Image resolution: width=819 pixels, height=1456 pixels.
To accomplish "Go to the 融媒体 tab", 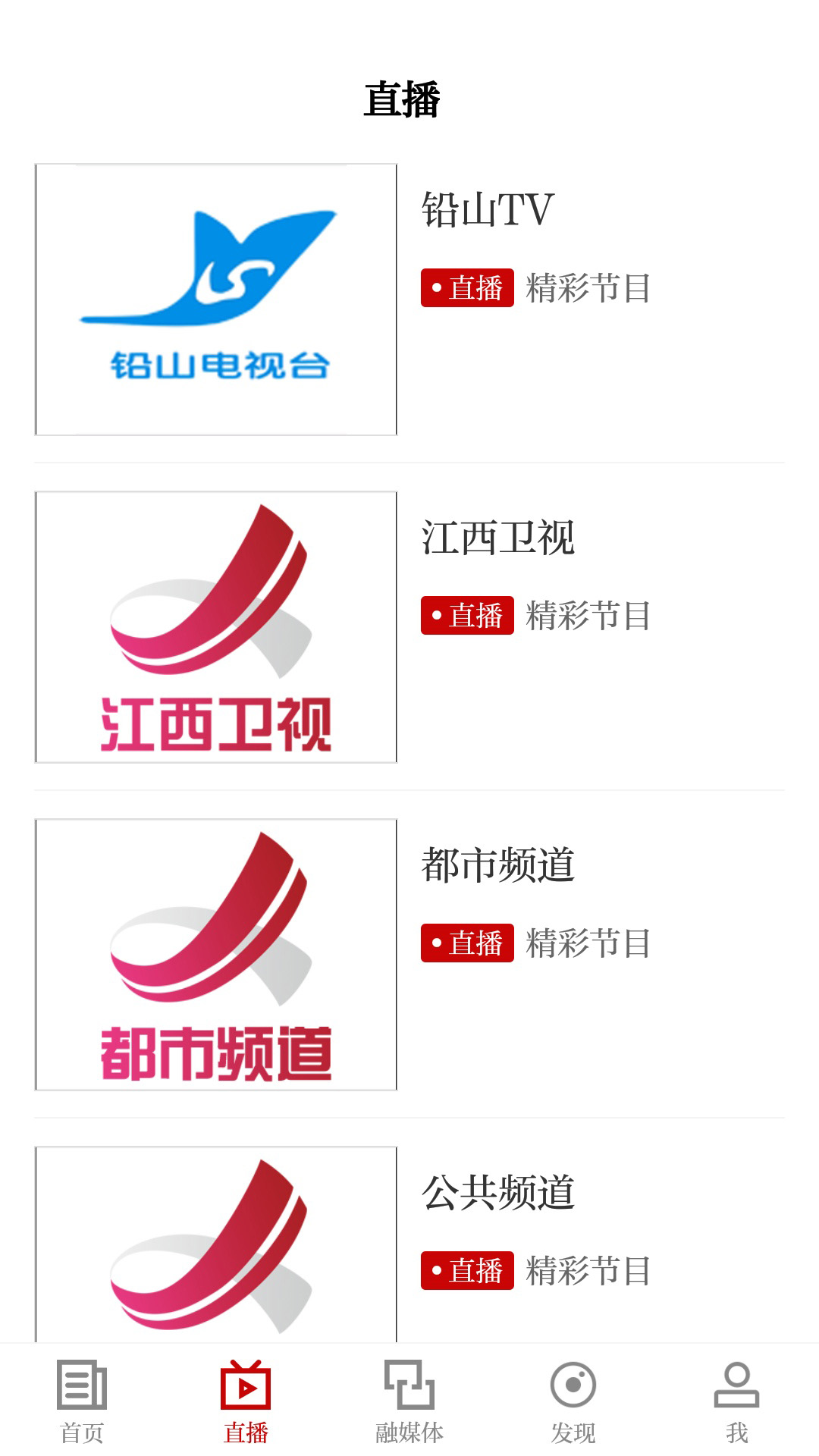I will [x=409, y=1401].
